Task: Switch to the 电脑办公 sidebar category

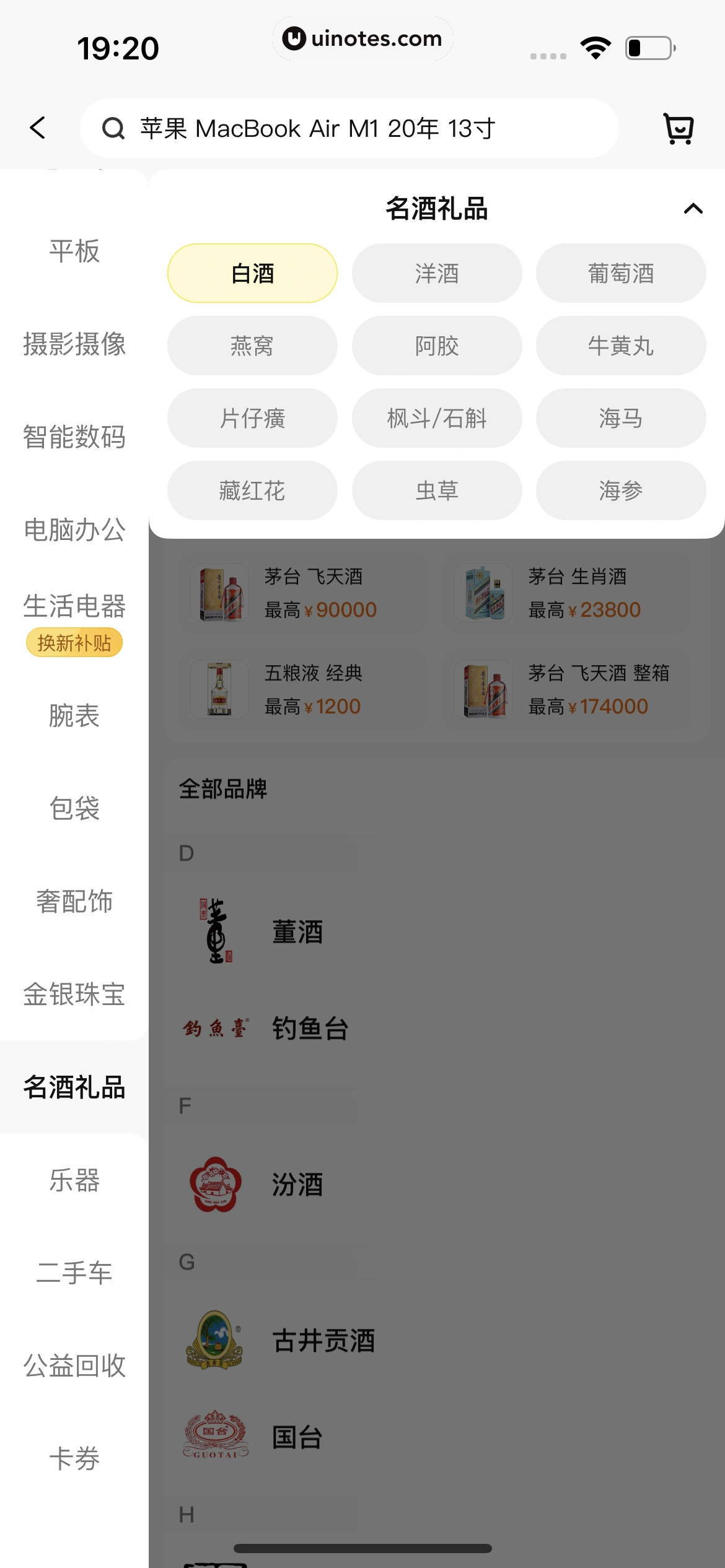Action: coord(74,529)
